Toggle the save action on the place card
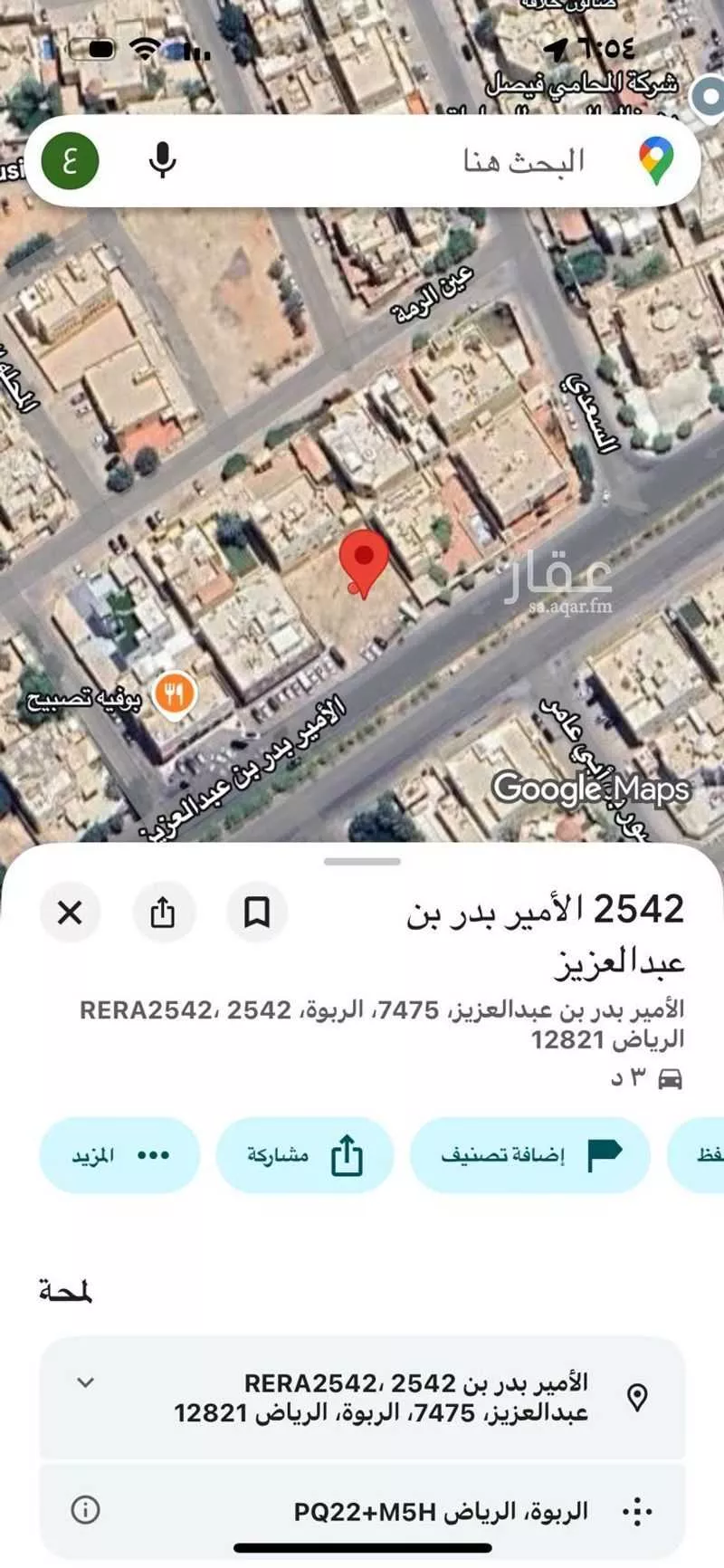 pos(258,913)
